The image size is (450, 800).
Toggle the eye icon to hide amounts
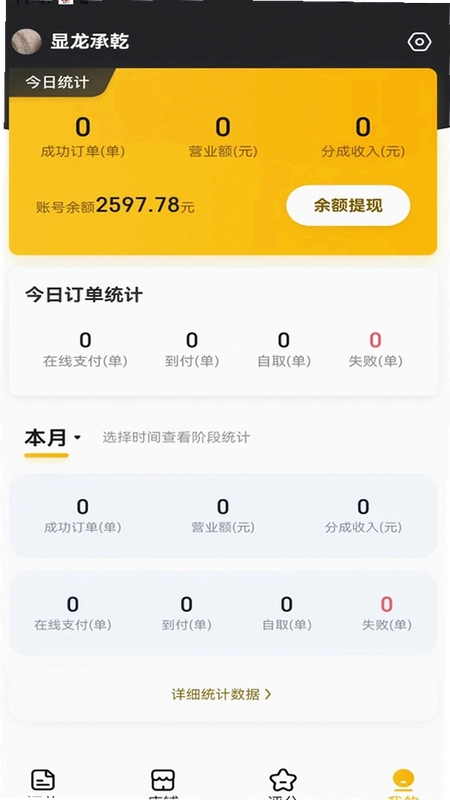tap(419, 42)
